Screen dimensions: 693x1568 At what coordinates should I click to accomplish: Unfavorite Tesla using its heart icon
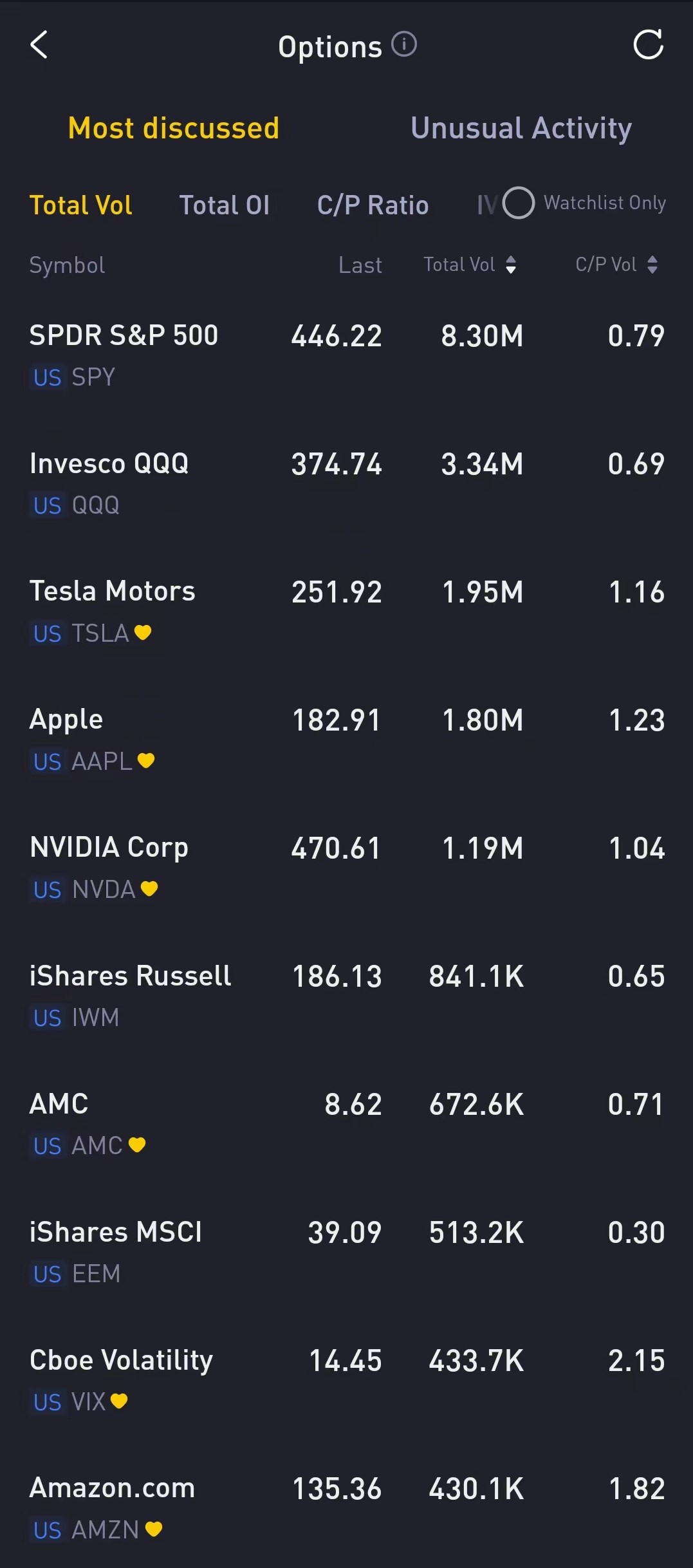pyautogui.click(x=143, y=633)
